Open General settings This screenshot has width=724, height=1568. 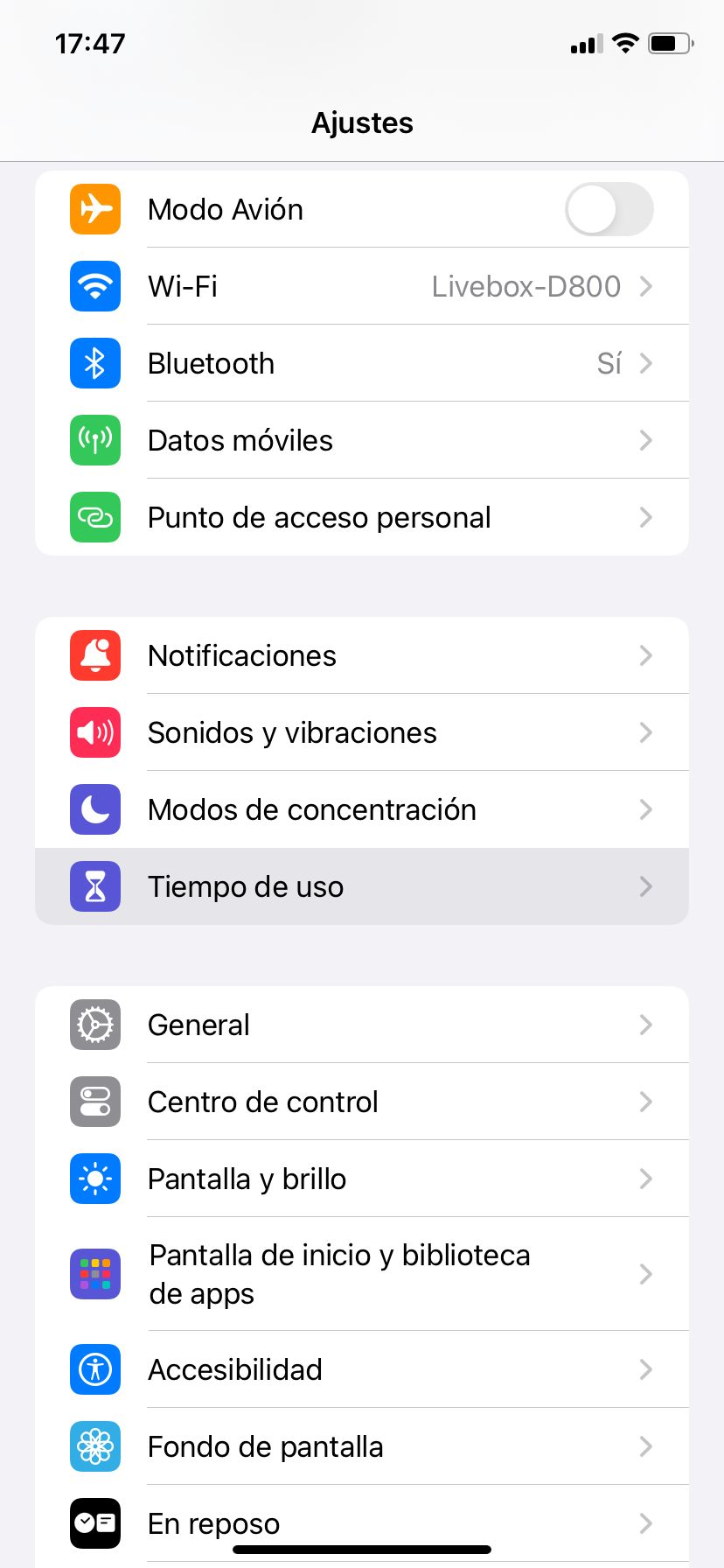point(362,1025)
